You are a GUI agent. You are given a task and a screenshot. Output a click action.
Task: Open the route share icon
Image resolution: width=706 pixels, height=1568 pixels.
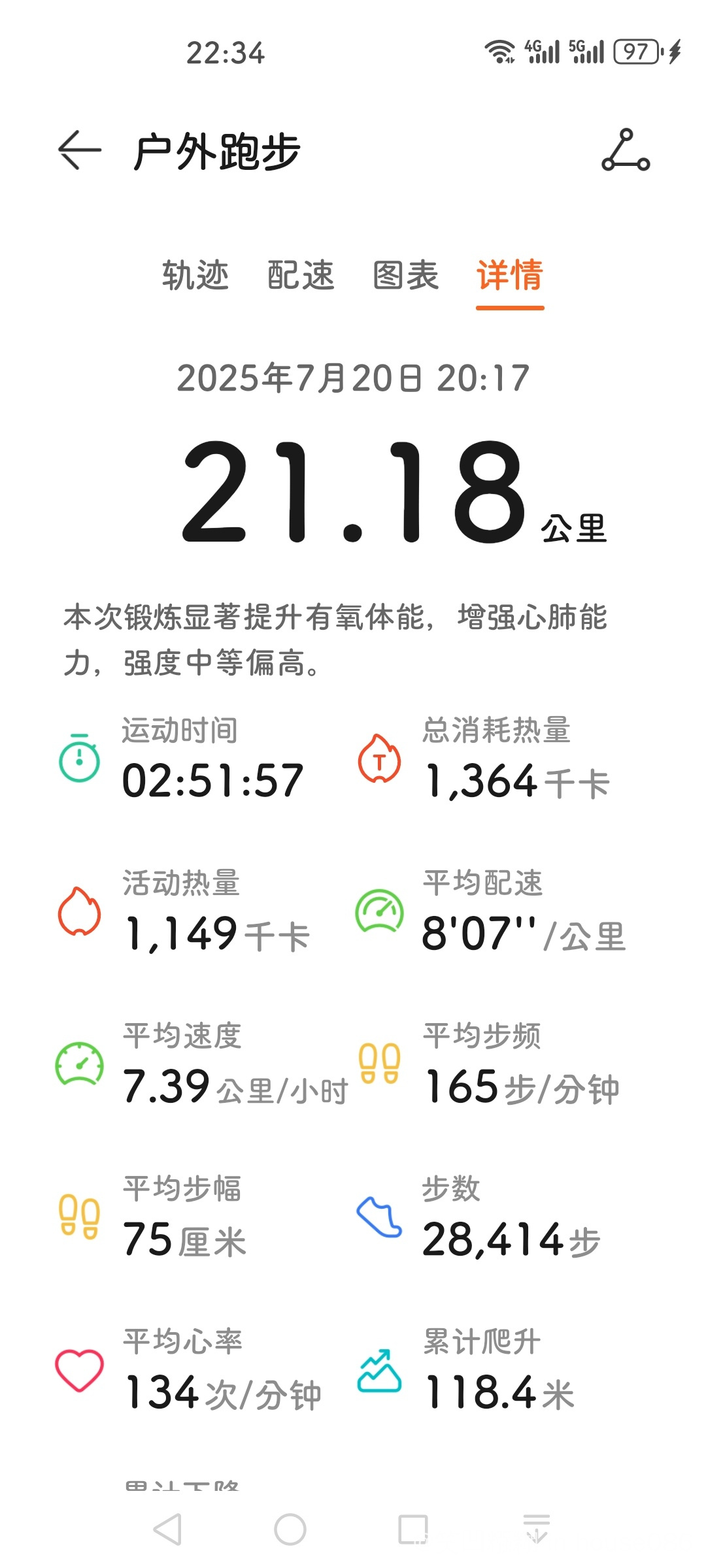pyautogui.click(x=626, y=150)
